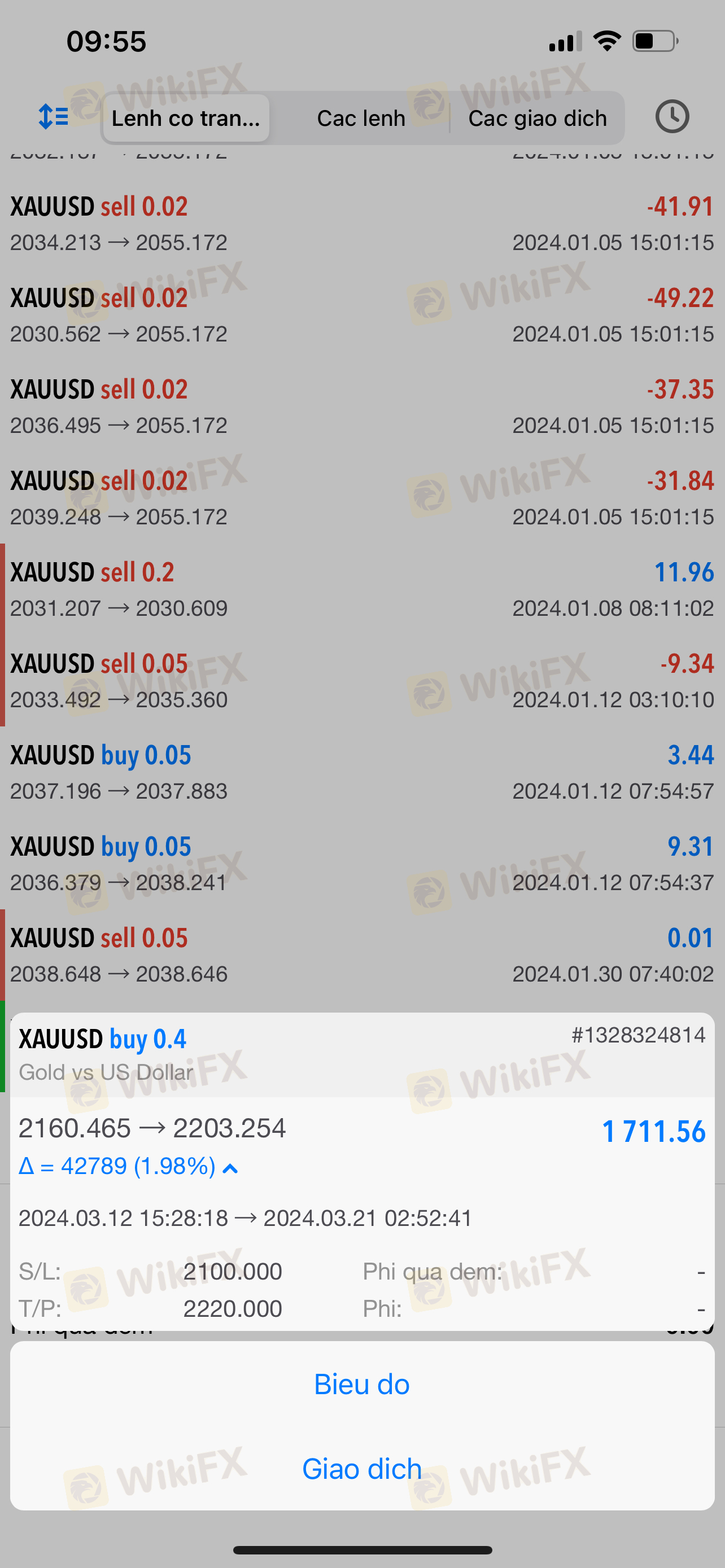The width and height of the screenshot is (725, 1568).
Task: Open the sell 0.2 trade with 11.96
Action: [x=362, y=589]
